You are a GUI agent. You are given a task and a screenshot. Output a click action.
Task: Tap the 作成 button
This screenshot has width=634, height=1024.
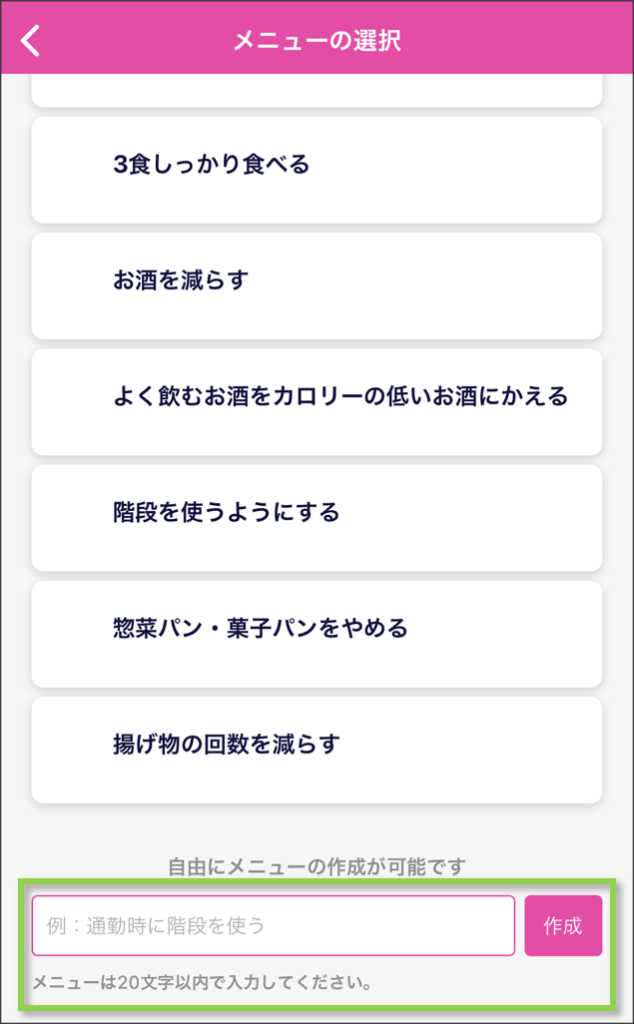563,926
